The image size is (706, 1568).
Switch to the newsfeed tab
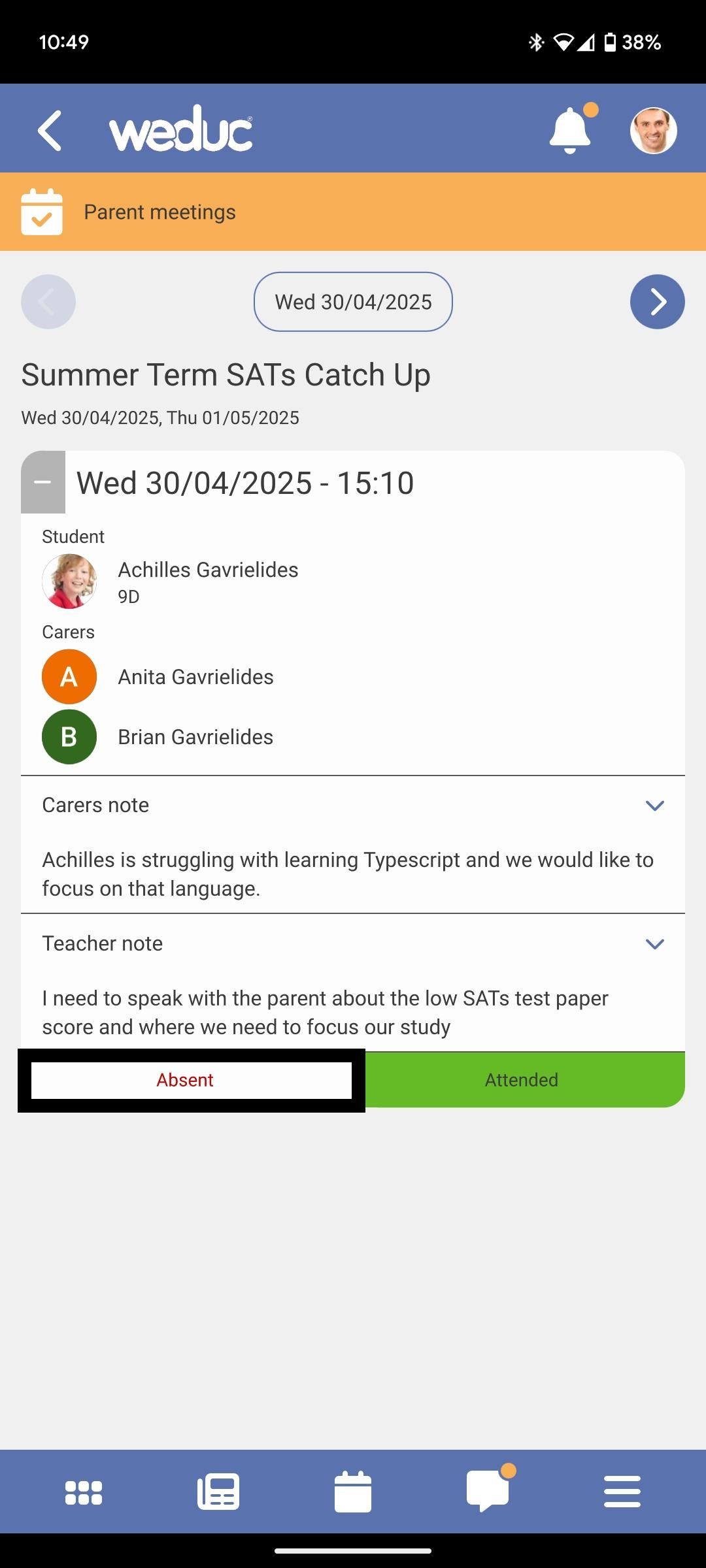tap(218, 1493)
